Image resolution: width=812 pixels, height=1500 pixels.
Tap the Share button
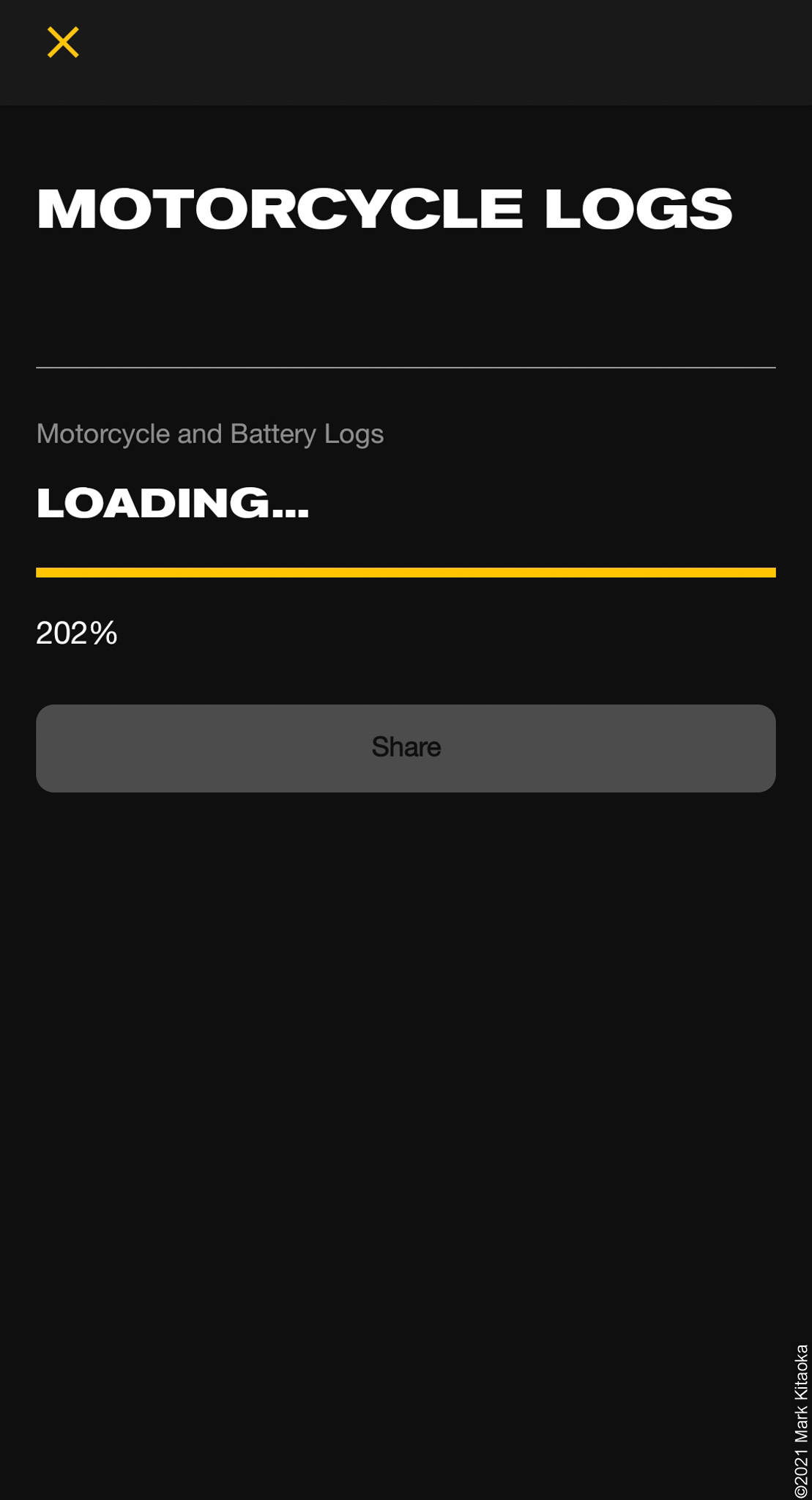406,748
